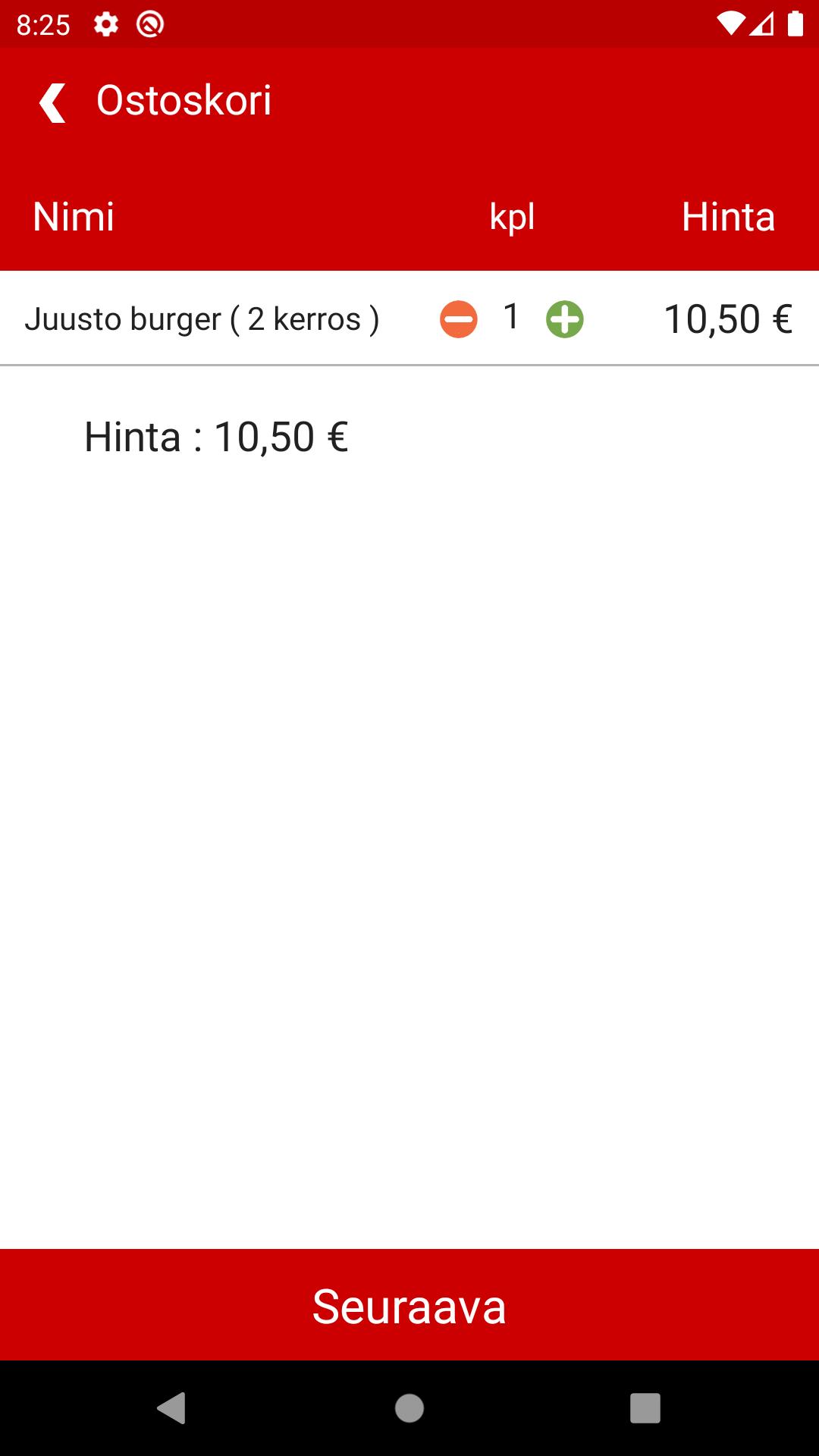Go back from the Ostoskori screen
Screen dimensions: 819x1456
(52, 102)
